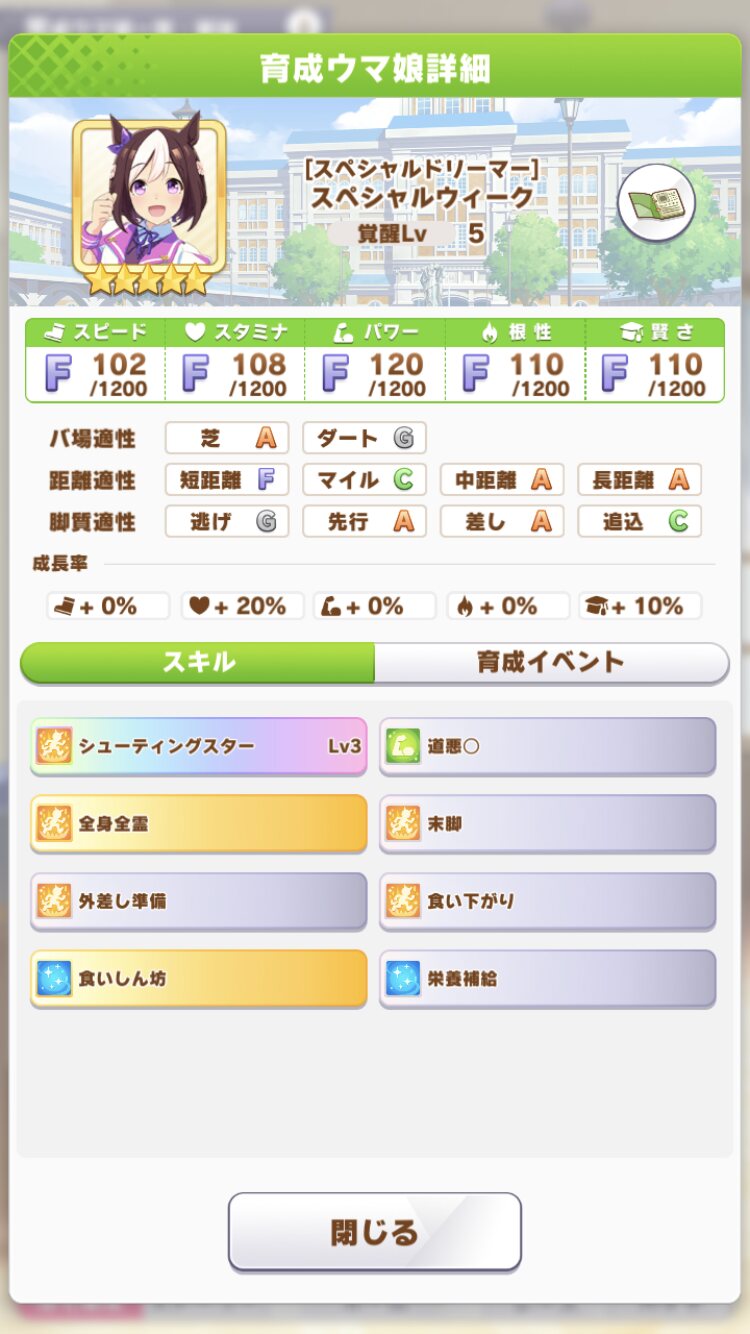This screenshot has height=1334, width=750.
Task: Tap the 末脚 skill
Action: coord(548,823)
